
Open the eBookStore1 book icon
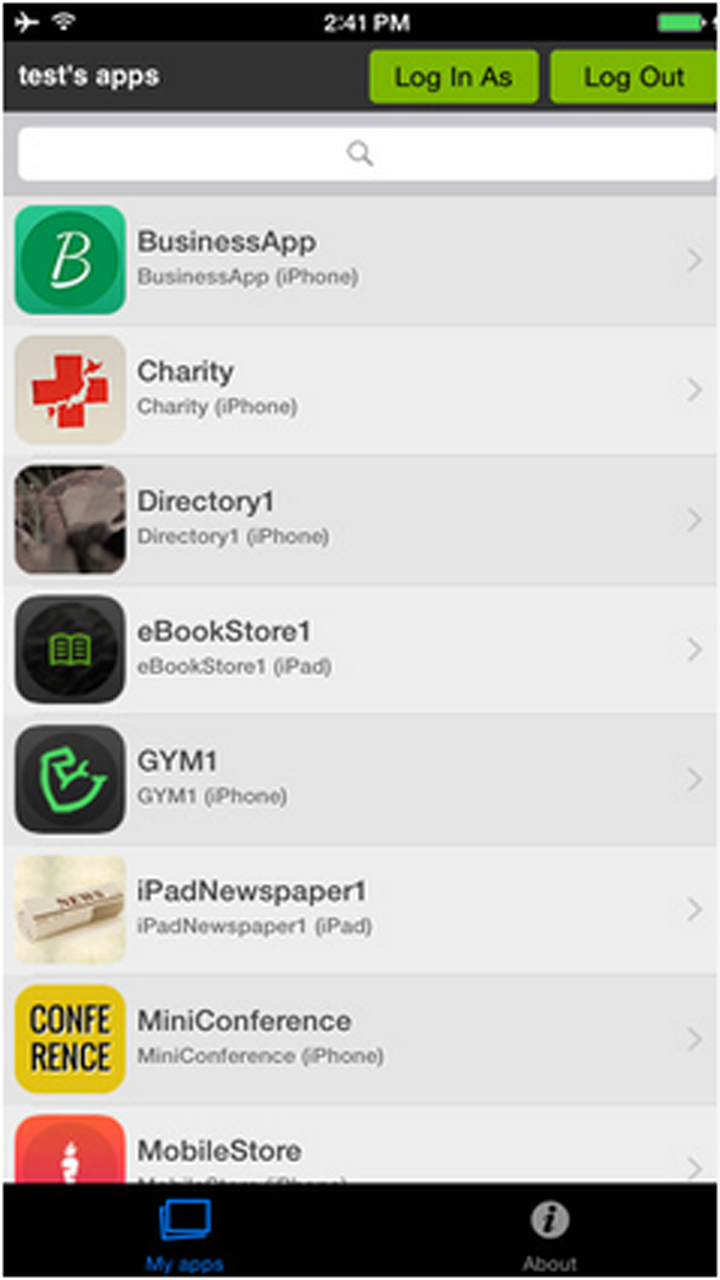coord(68,649)
